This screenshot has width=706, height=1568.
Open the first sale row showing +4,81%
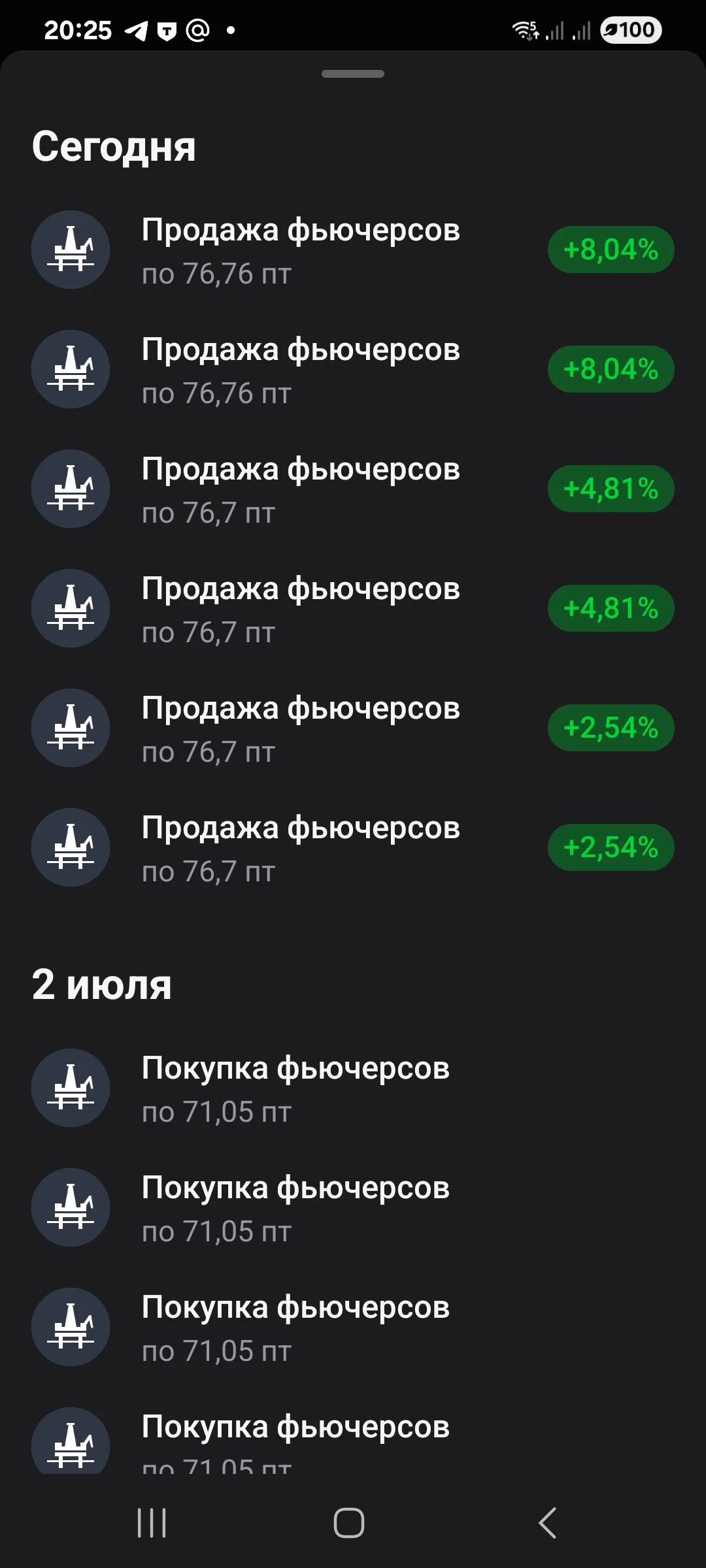point(353,489)
